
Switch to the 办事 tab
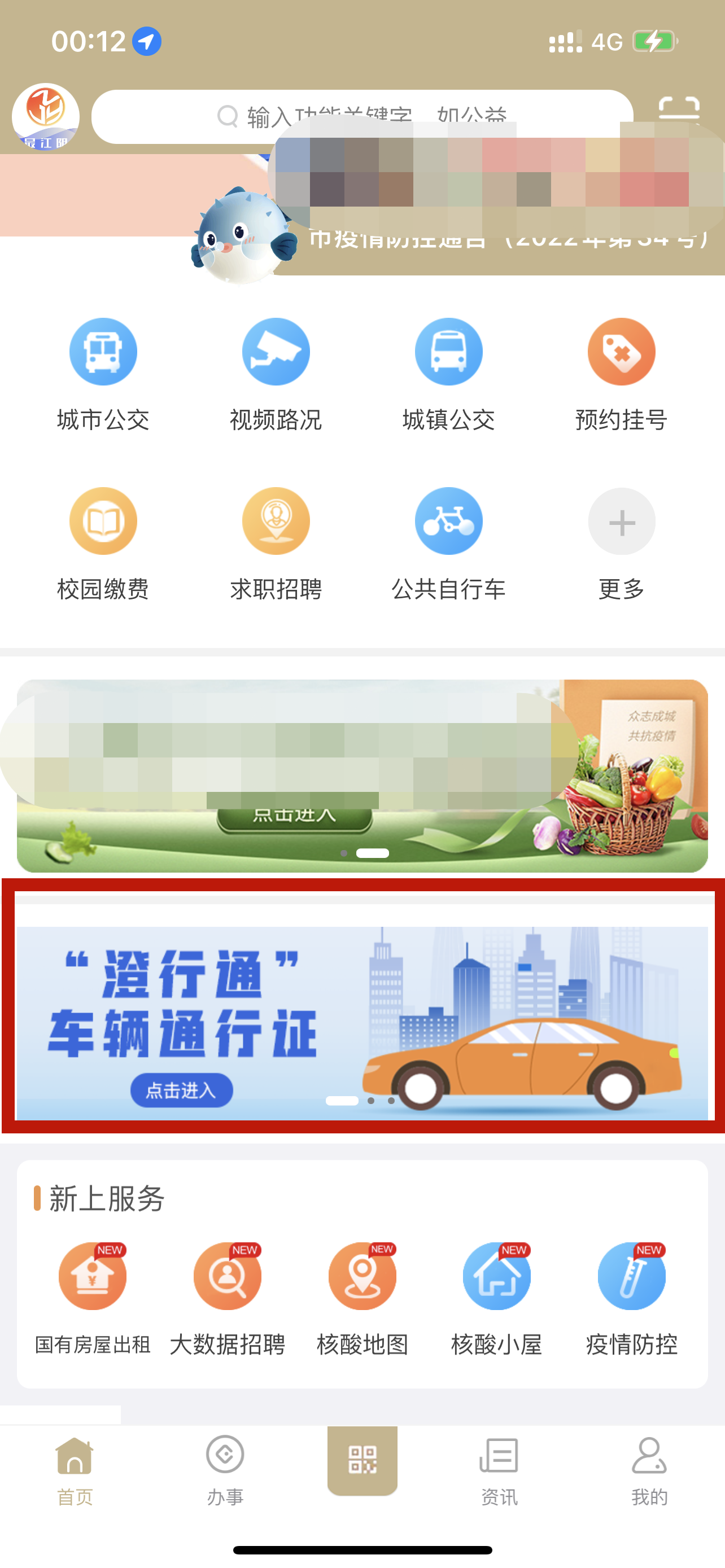tap(225, 1467)
